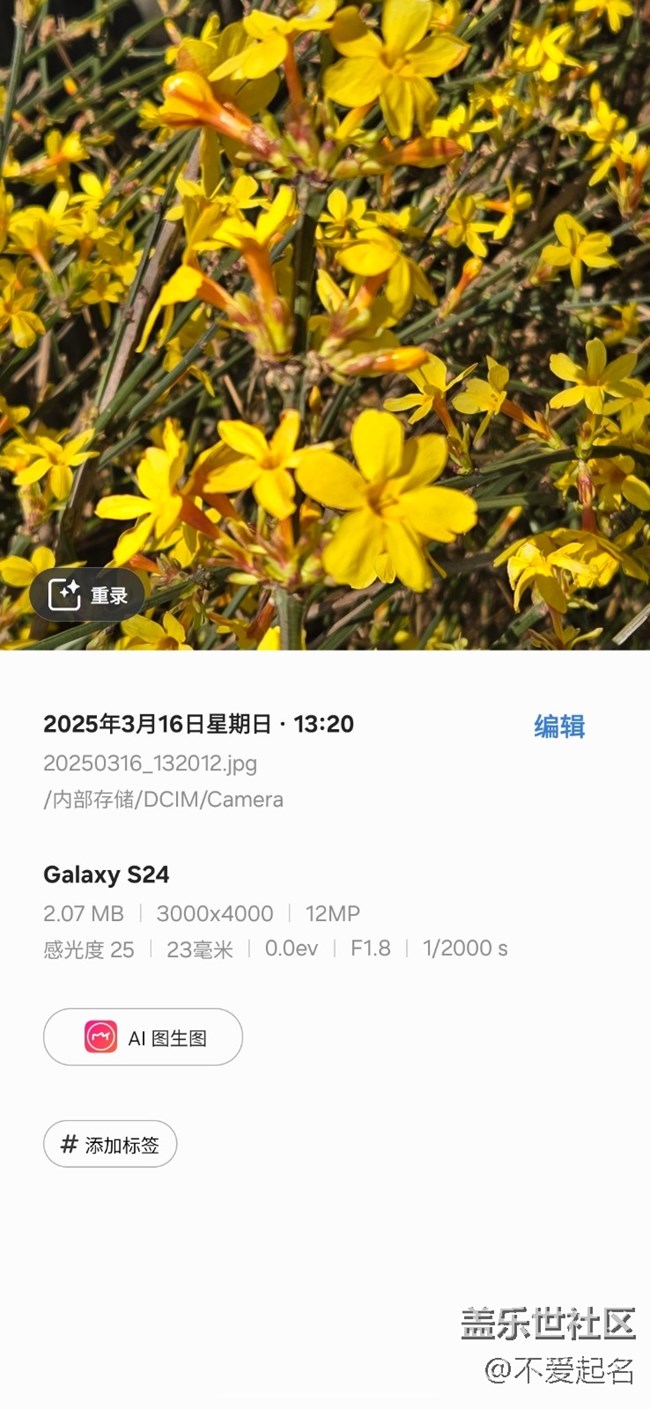Open the yellow flowers photo full view
Screen dimensions: 650x1409
pyautogui.click(x=325, y=300)
